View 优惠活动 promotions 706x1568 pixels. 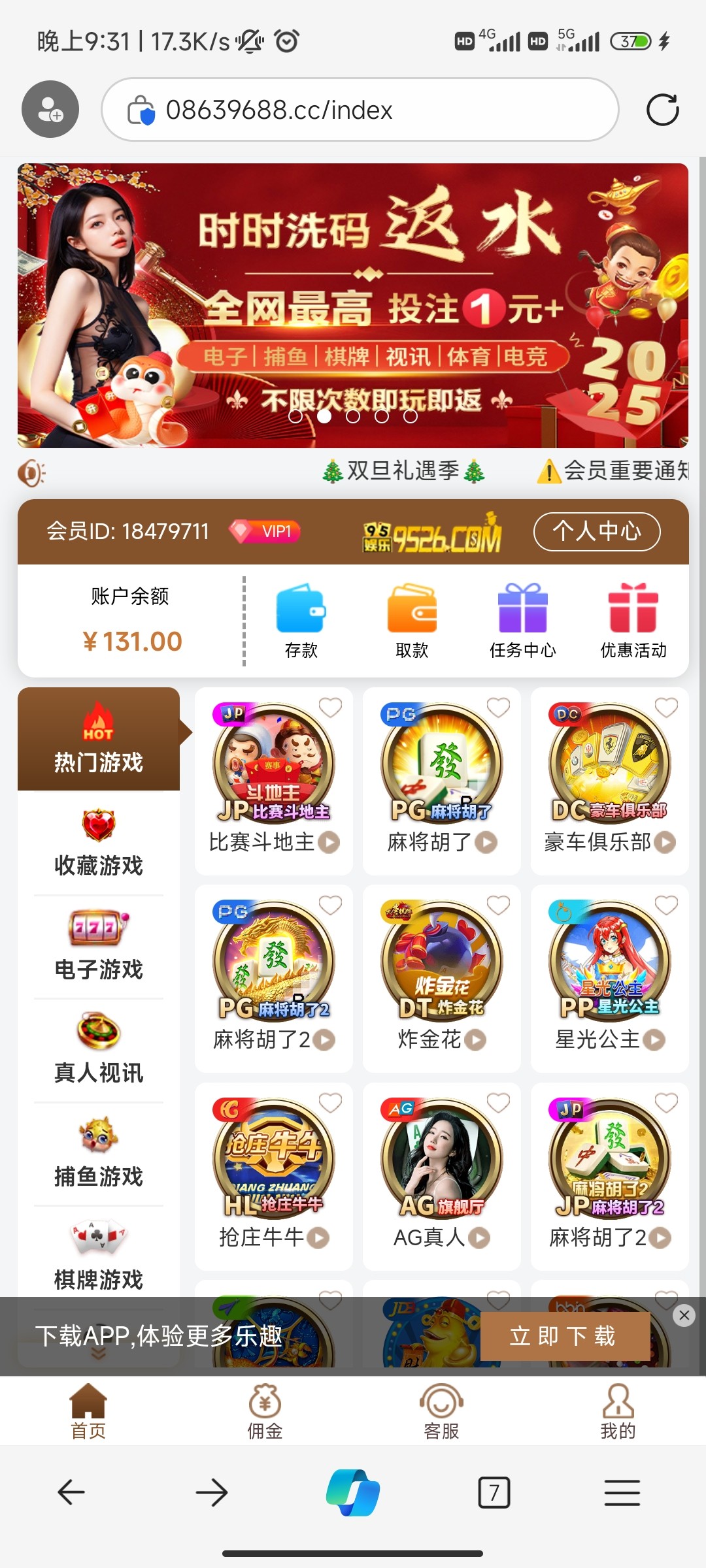pyautogui.click(x=633, y=619)
